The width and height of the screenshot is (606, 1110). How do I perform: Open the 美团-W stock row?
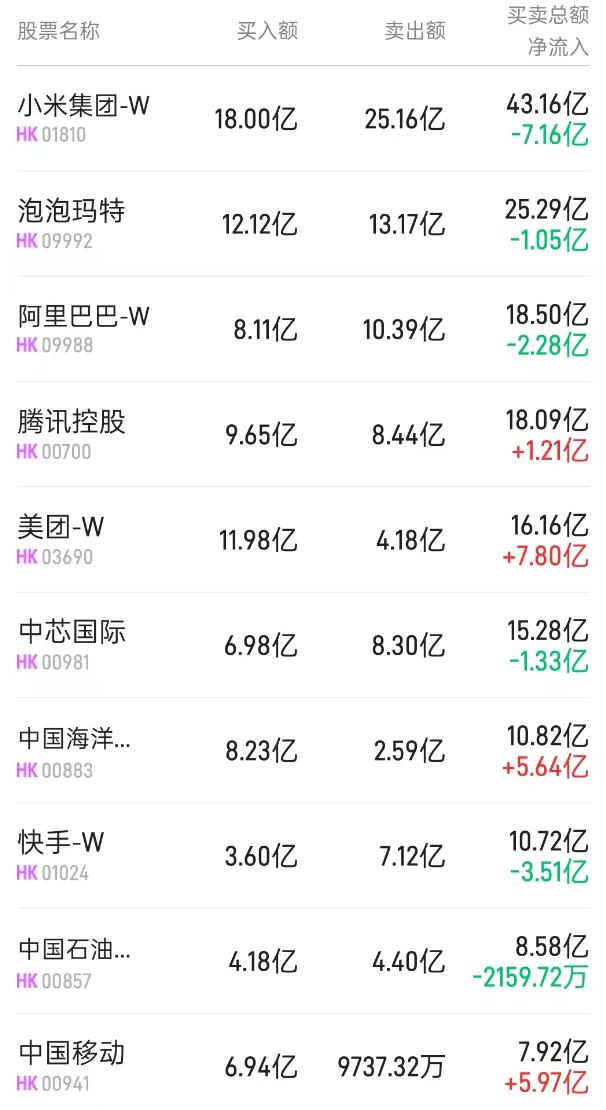(x=303, y=540)
